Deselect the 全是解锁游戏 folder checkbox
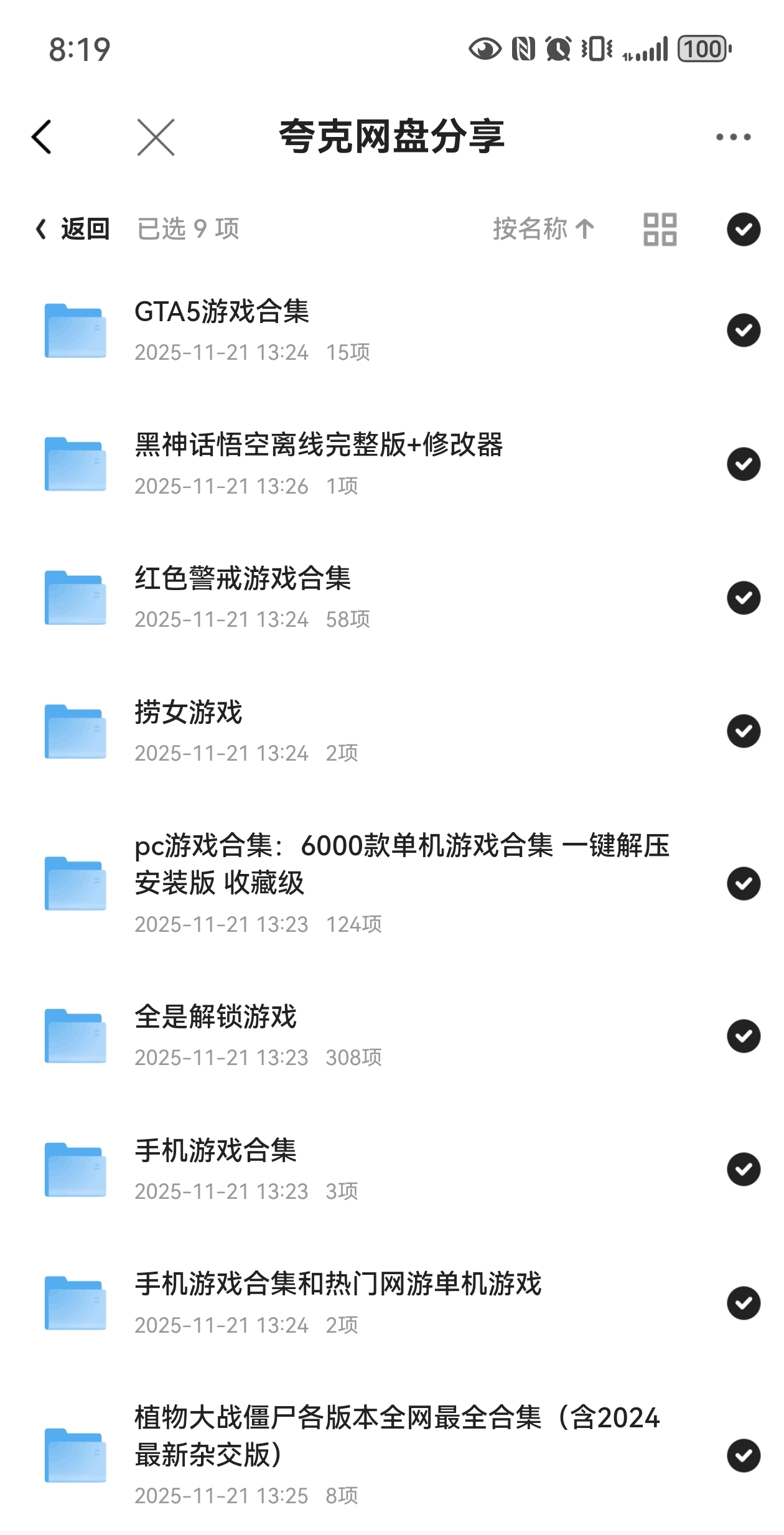 coord(744,1036)
